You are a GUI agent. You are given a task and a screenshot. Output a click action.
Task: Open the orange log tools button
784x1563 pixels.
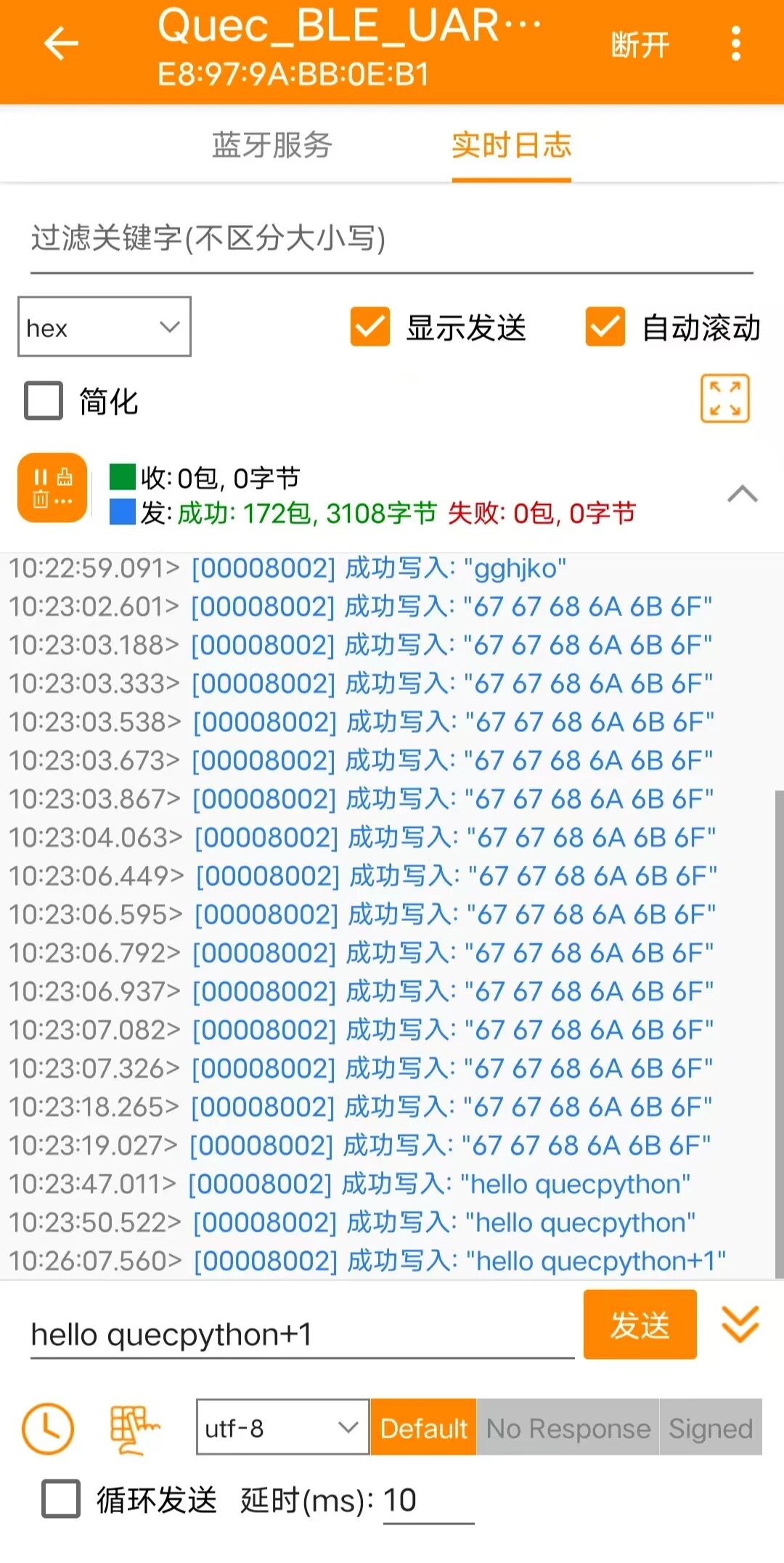pos(52,488)
